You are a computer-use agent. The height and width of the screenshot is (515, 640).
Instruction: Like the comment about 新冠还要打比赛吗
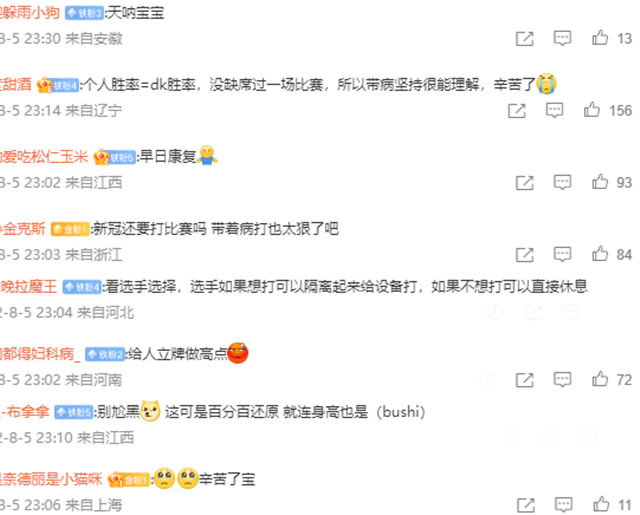click(x=600, y=254)
